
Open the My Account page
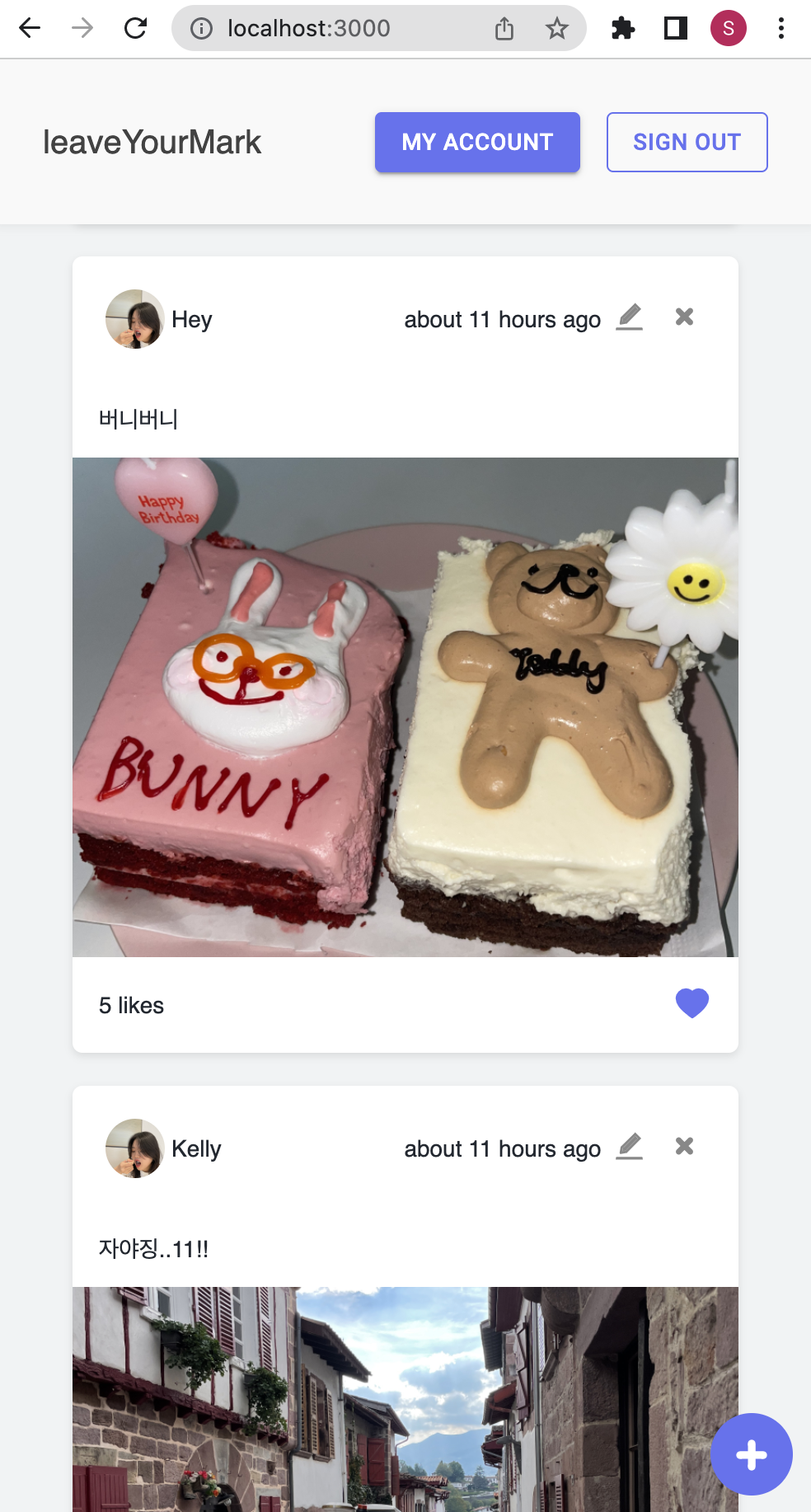point(477,143)
